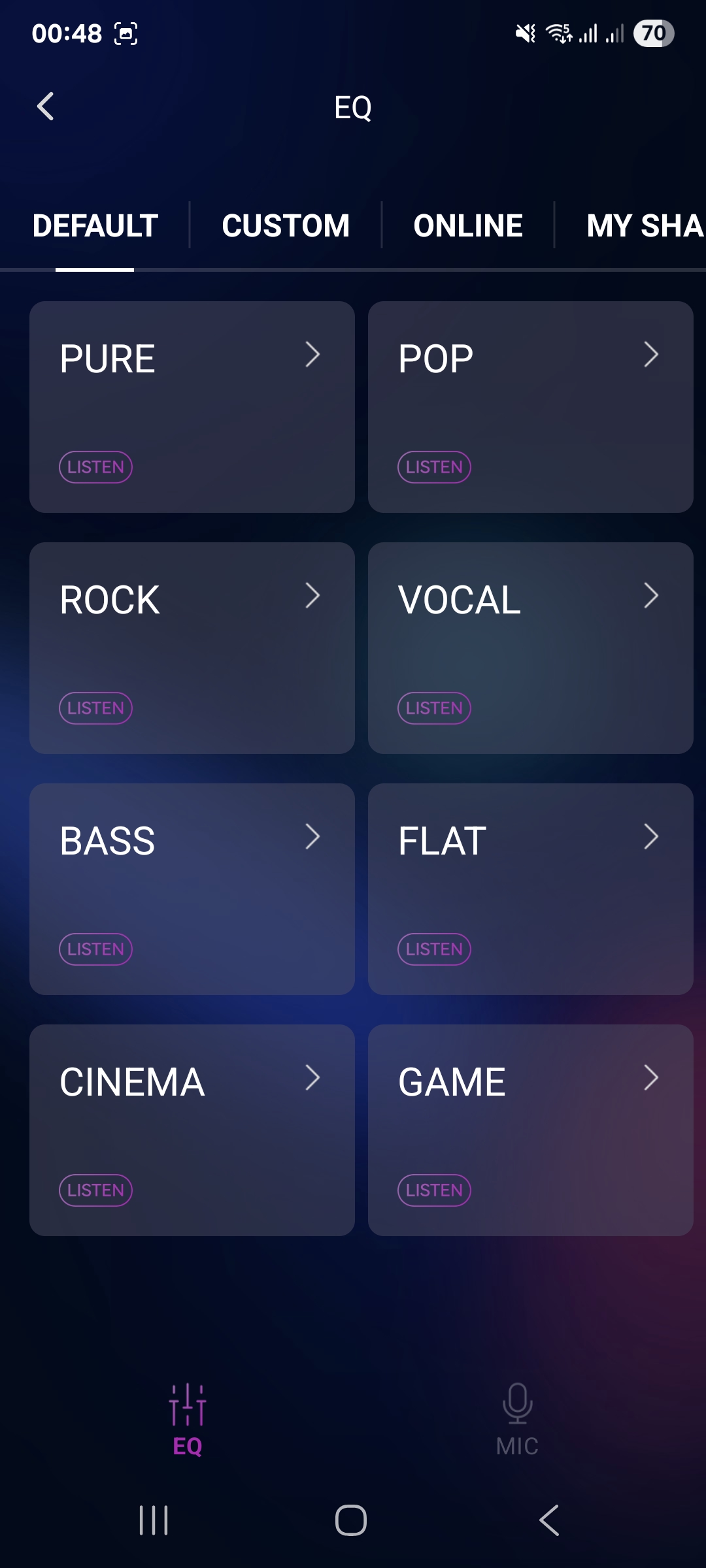
Task: Open recent apps from navigation bar
Action: pos(154,1520)
